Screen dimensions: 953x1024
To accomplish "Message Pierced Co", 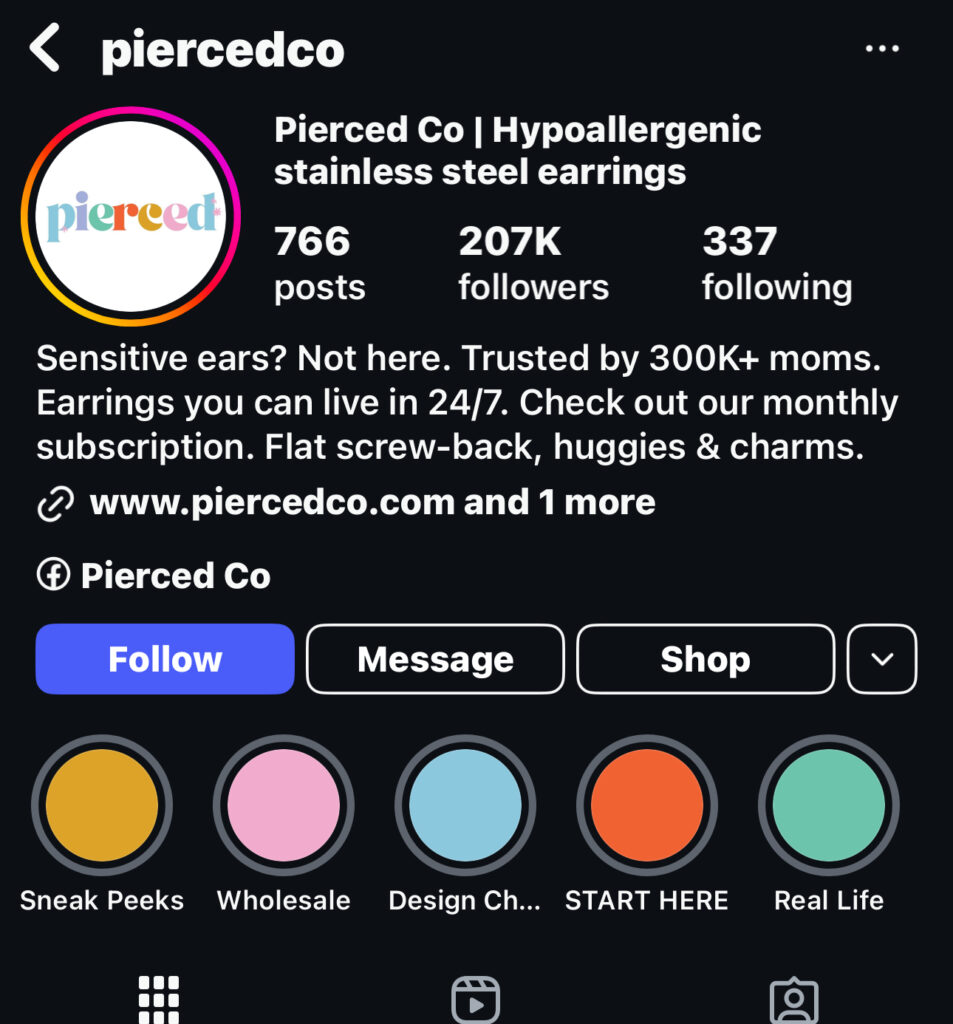I will pyautogui.click(x=435, y=659).
